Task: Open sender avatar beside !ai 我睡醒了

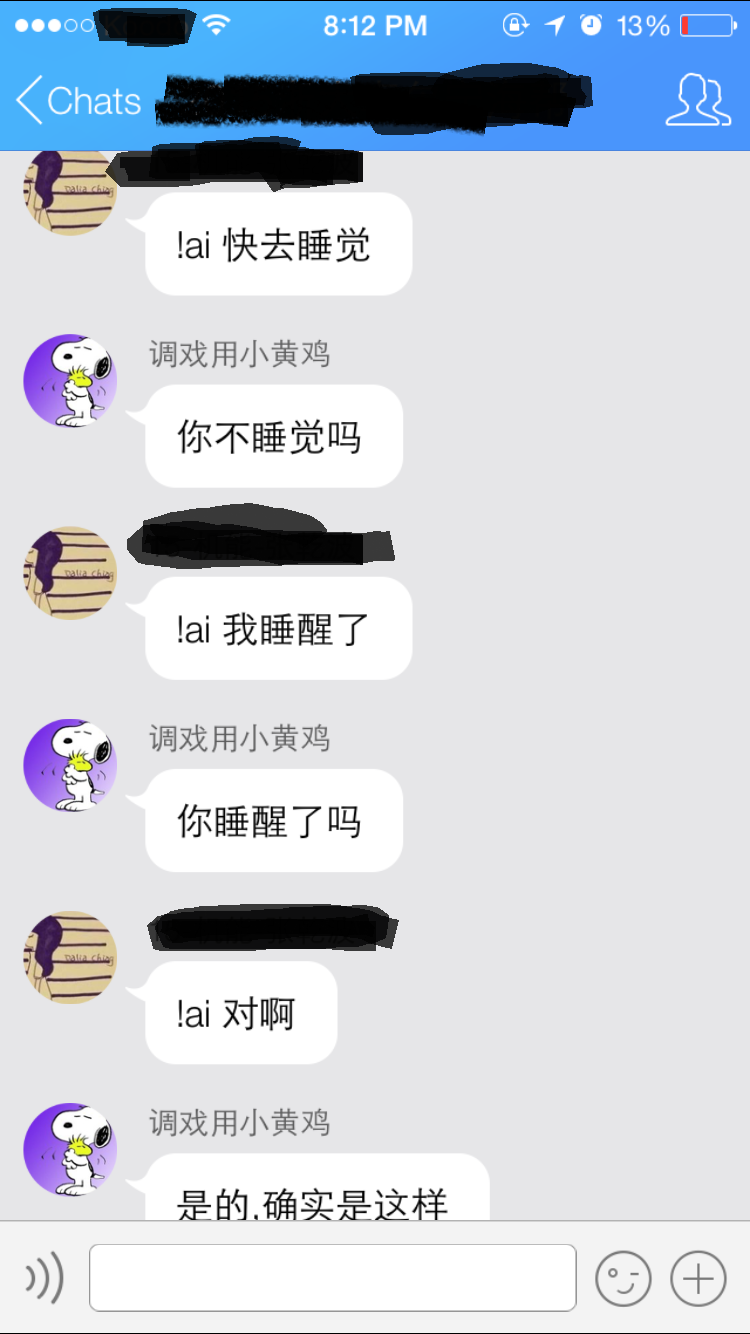Action: point(70,573)
